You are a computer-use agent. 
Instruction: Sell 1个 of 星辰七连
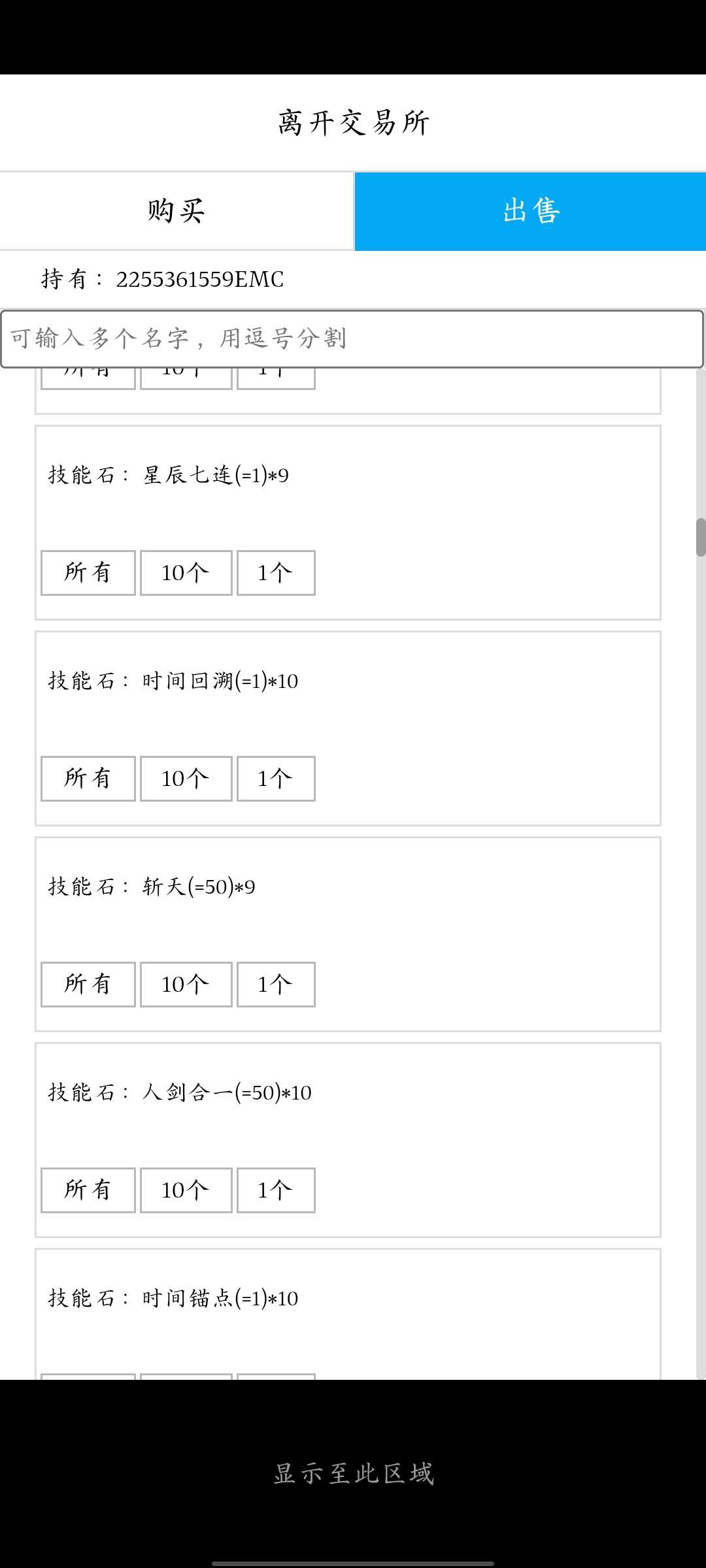276,572
